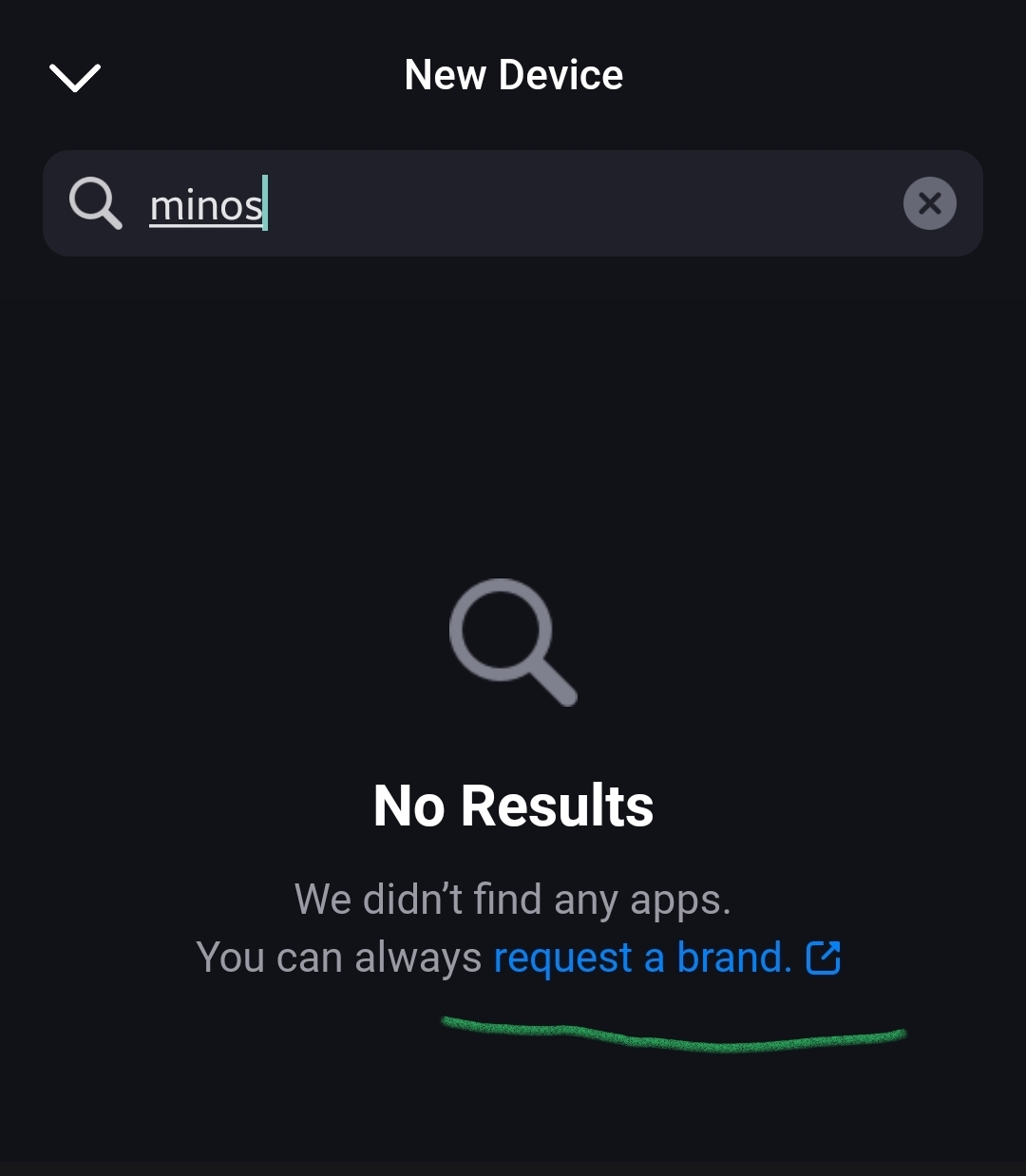1026x1176 pixels.
Task: Open the request a brand link
Action: tap(642, 958)
